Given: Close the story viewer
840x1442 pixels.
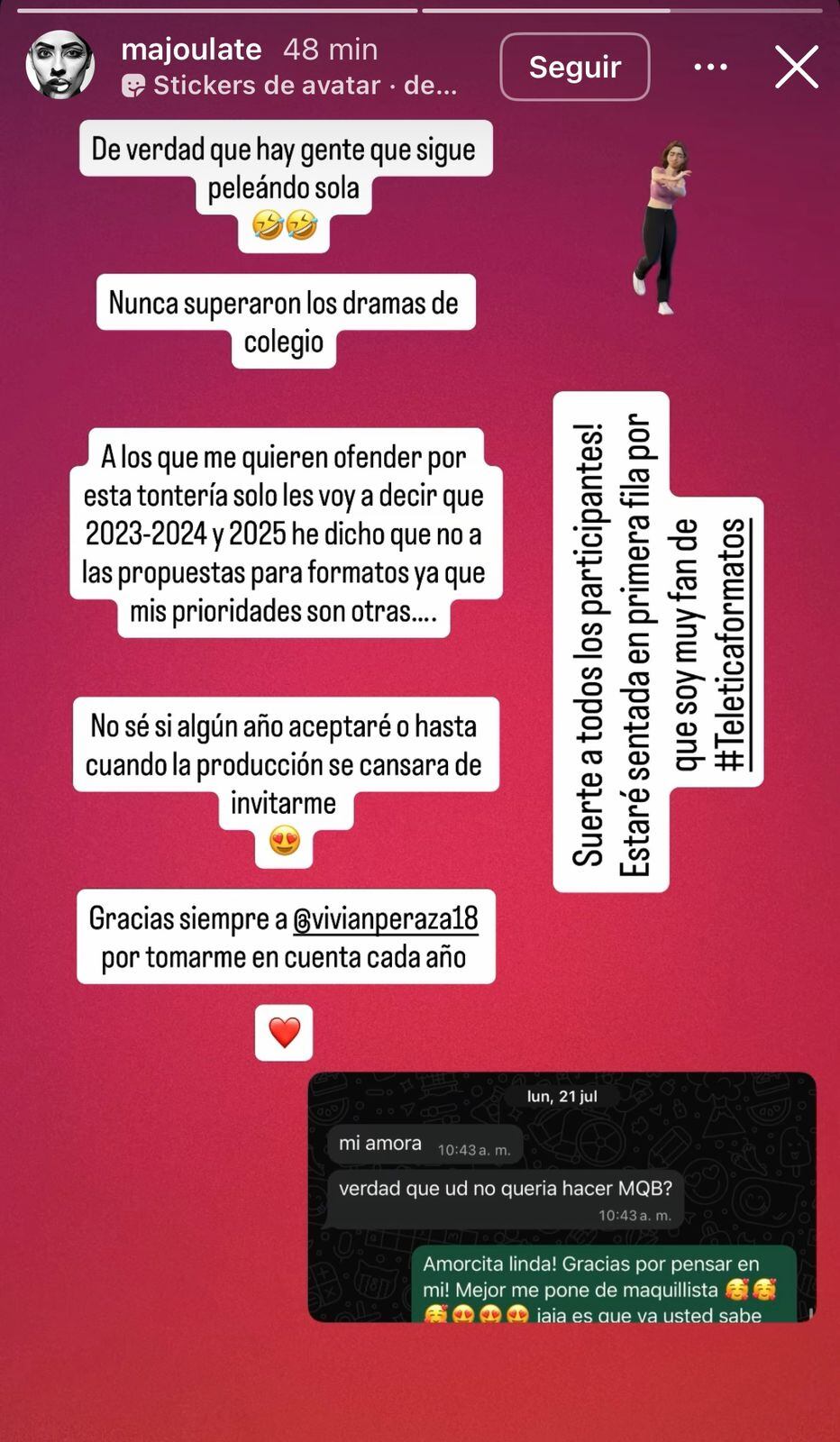Looking at the screenshot, I should coord(796,67).
